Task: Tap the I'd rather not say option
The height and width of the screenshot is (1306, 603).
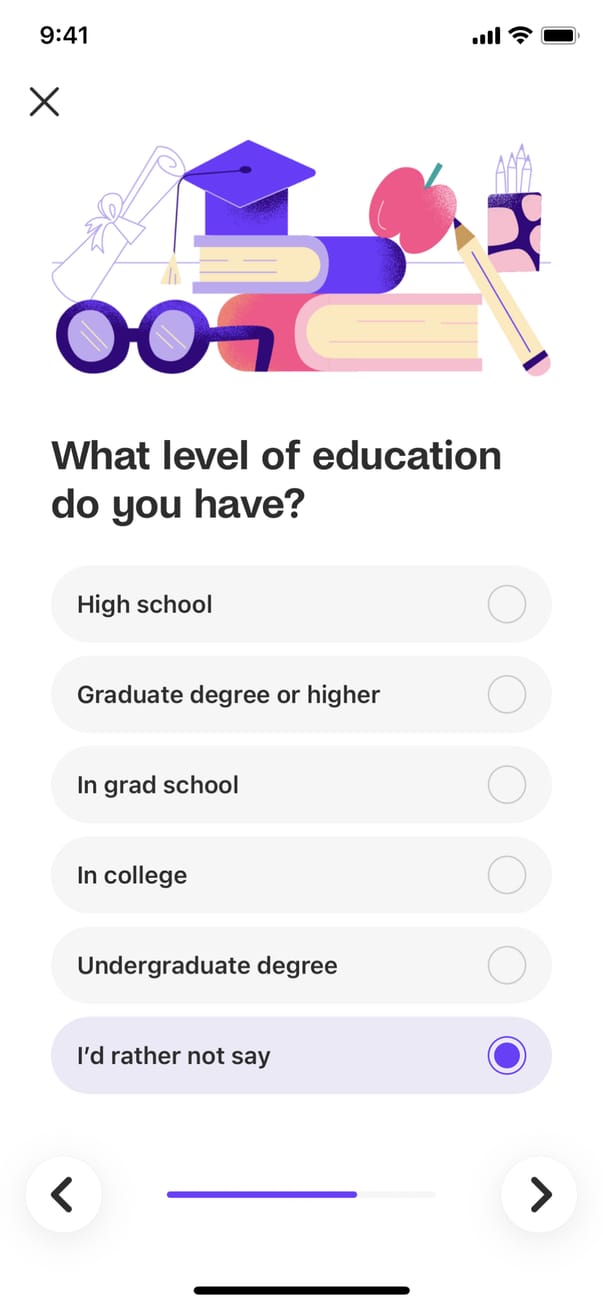Action: pyautogui.click(x=300, y=1055)
